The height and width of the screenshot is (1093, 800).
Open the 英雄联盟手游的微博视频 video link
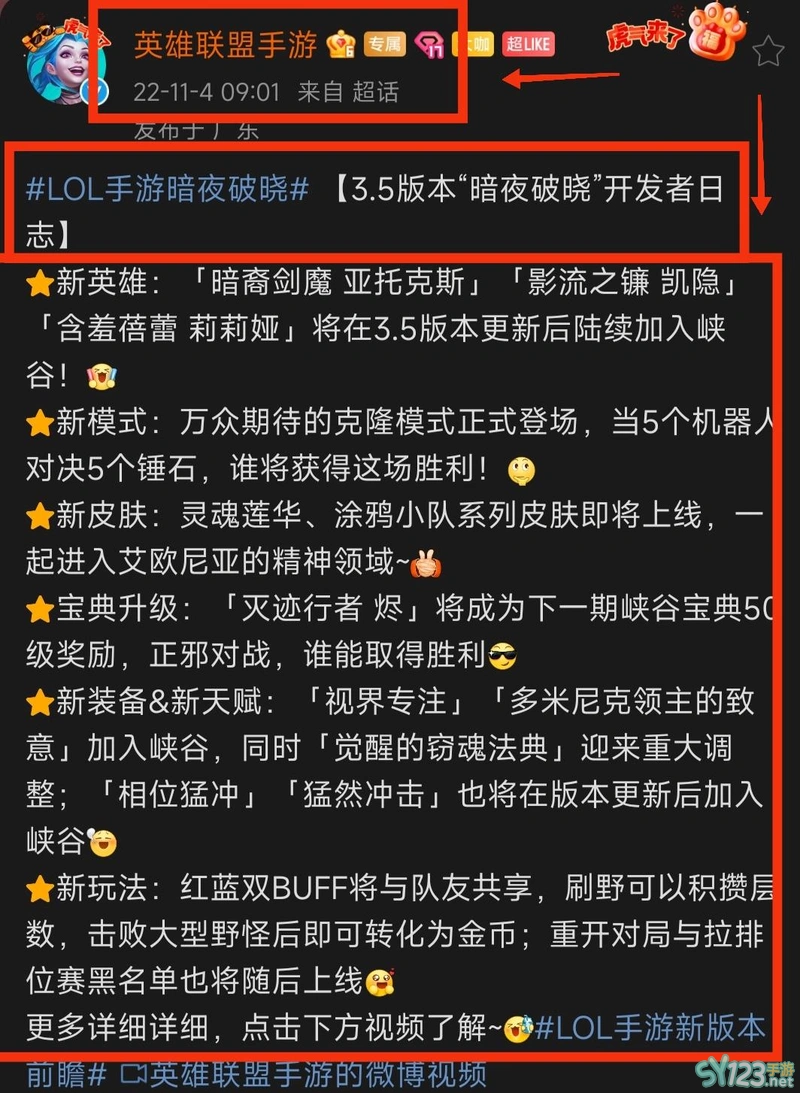[304, 1074]
